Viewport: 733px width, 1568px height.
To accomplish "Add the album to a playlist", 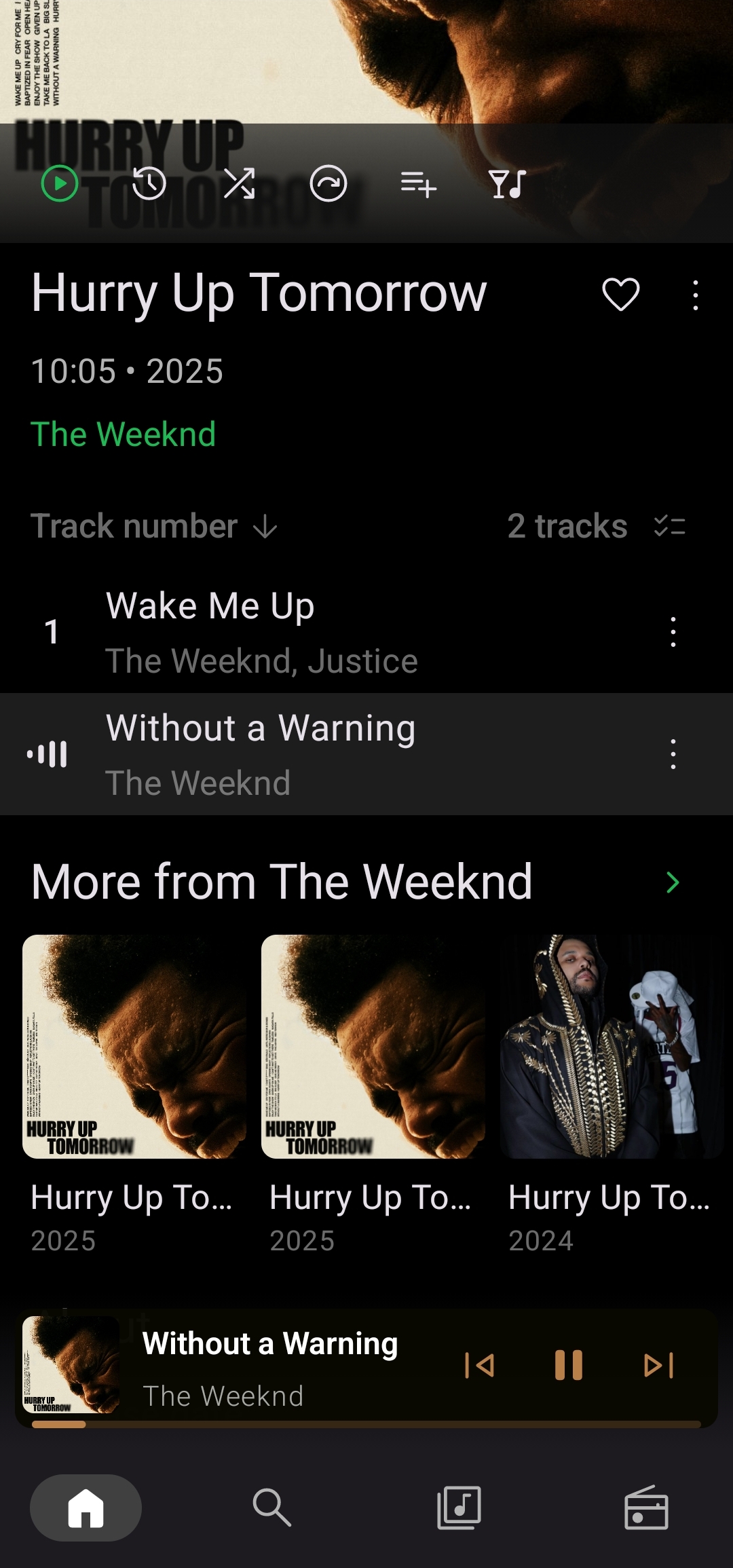I will (x=418, y=184).
